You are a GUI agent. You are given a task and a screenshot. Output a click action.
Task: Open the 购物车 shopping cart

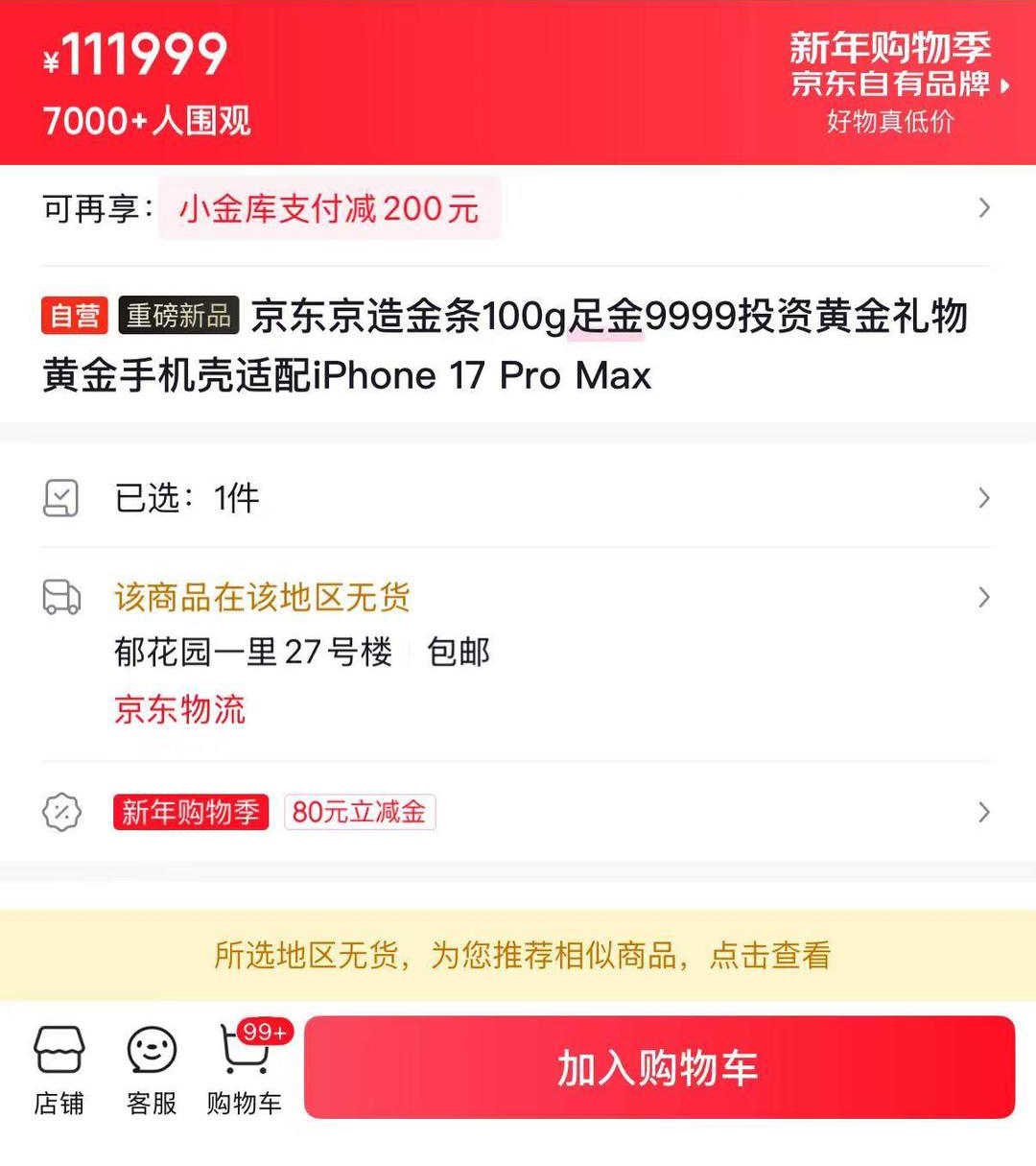(245, 1069)
